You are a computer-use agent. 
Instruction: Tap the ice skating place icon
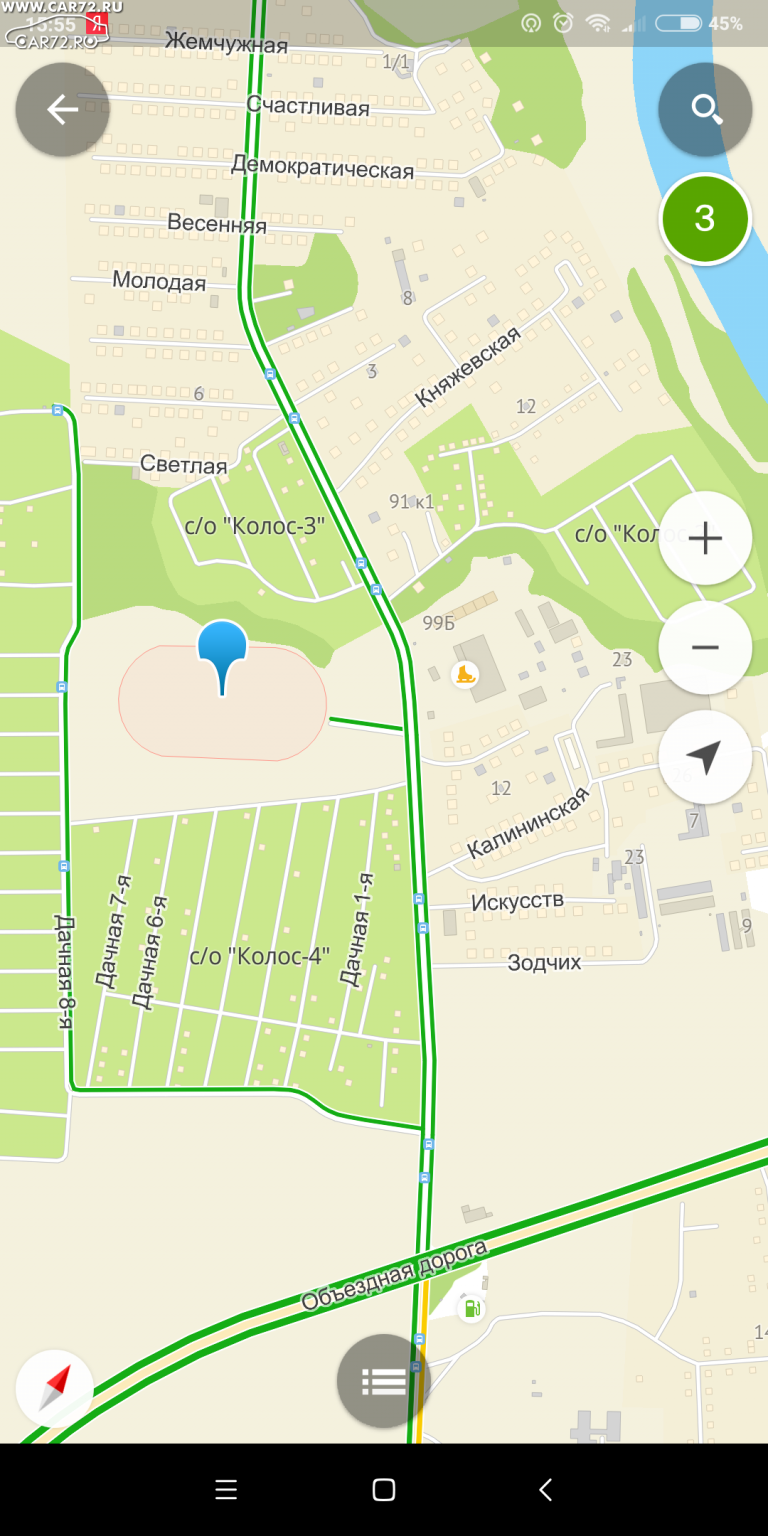[x=464, y=674]
